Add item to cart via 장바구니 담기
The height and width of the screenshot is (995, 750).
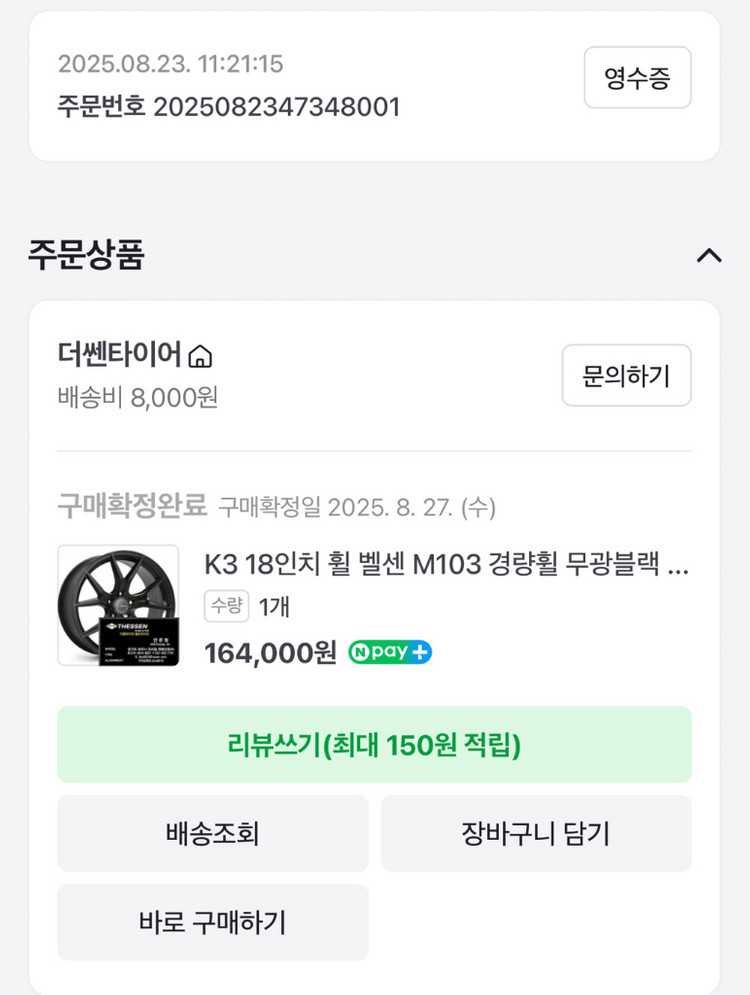click(536, 833)
